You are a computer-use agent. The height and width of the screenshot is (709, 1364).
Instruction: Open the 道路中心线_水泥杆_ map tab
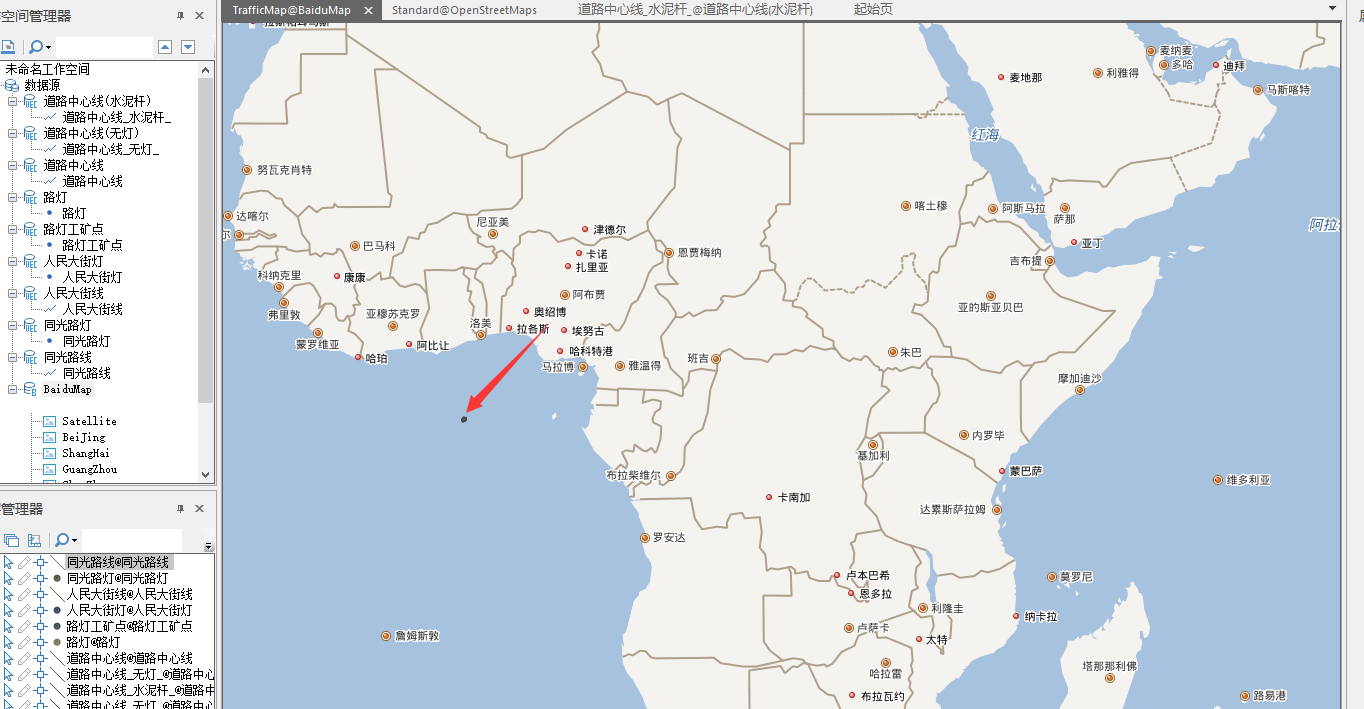coord(695,9)
